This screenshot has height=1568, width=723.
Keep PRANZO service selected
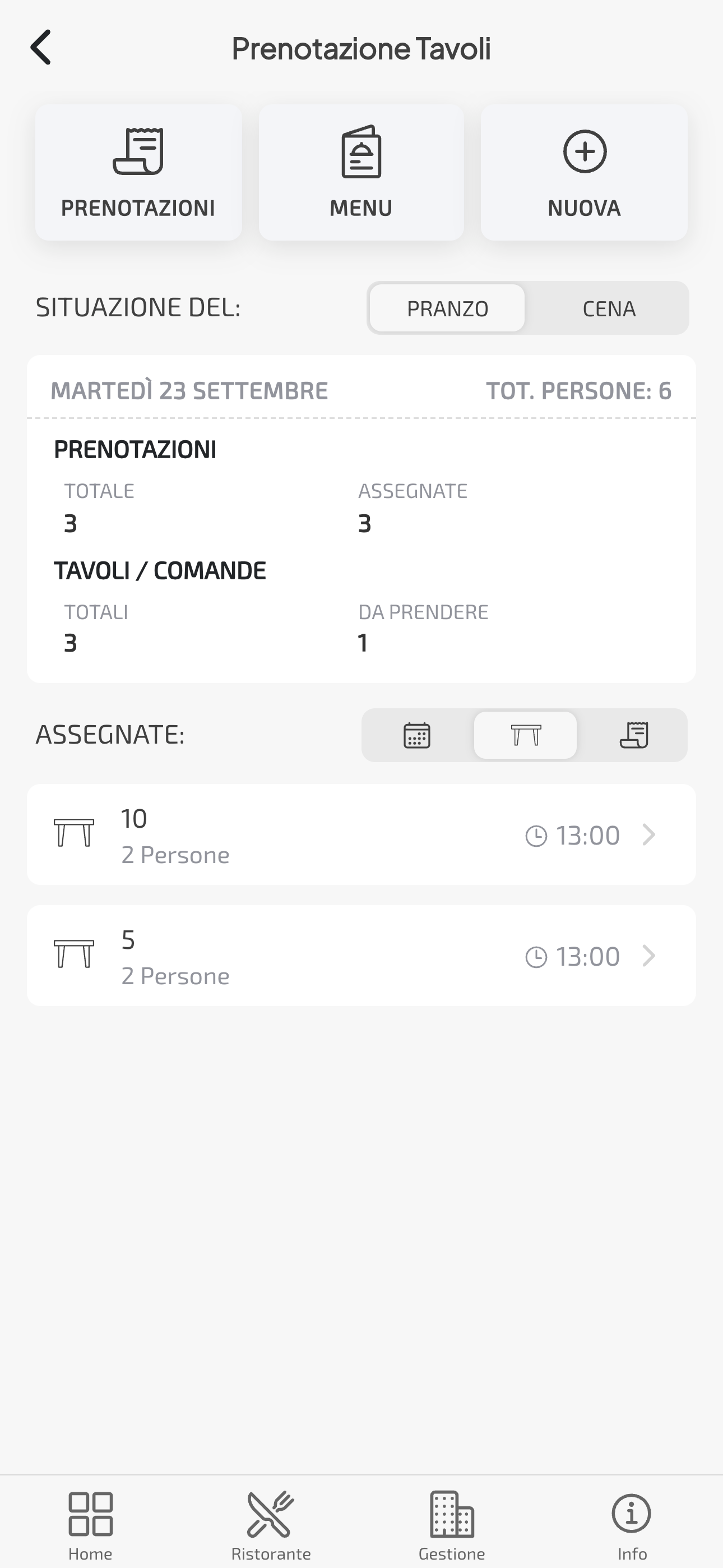pyautogui.click(x=447, y=308)
